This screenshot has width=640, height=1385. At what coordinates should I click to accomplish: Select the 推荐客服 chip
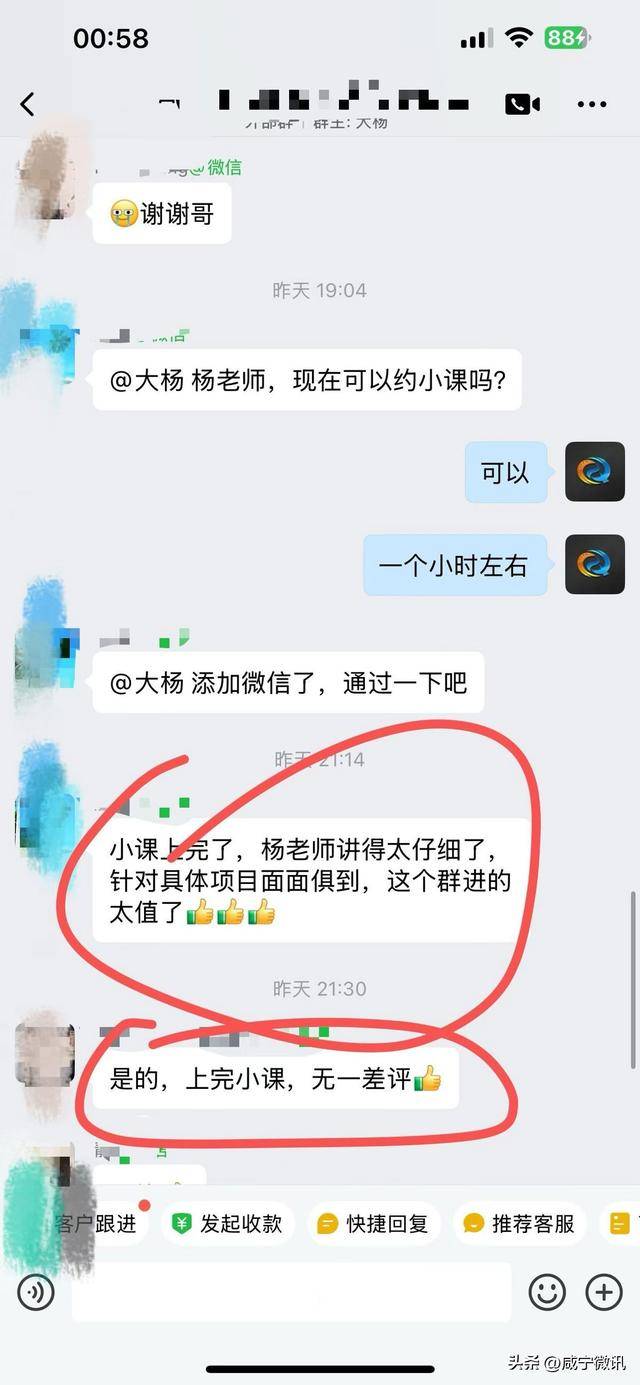tap(520, 1223)
